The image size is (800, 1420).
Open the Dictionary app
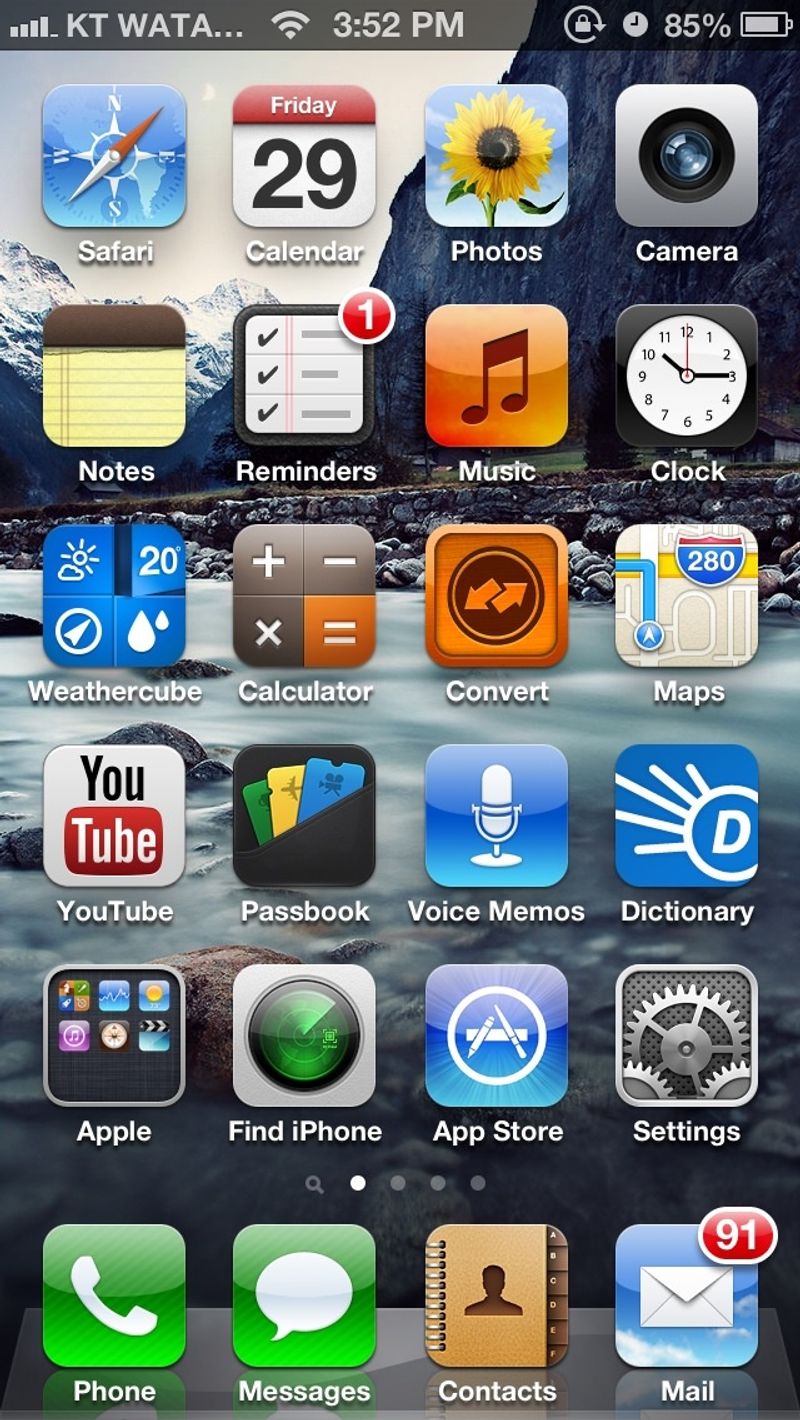coord(686,816)
